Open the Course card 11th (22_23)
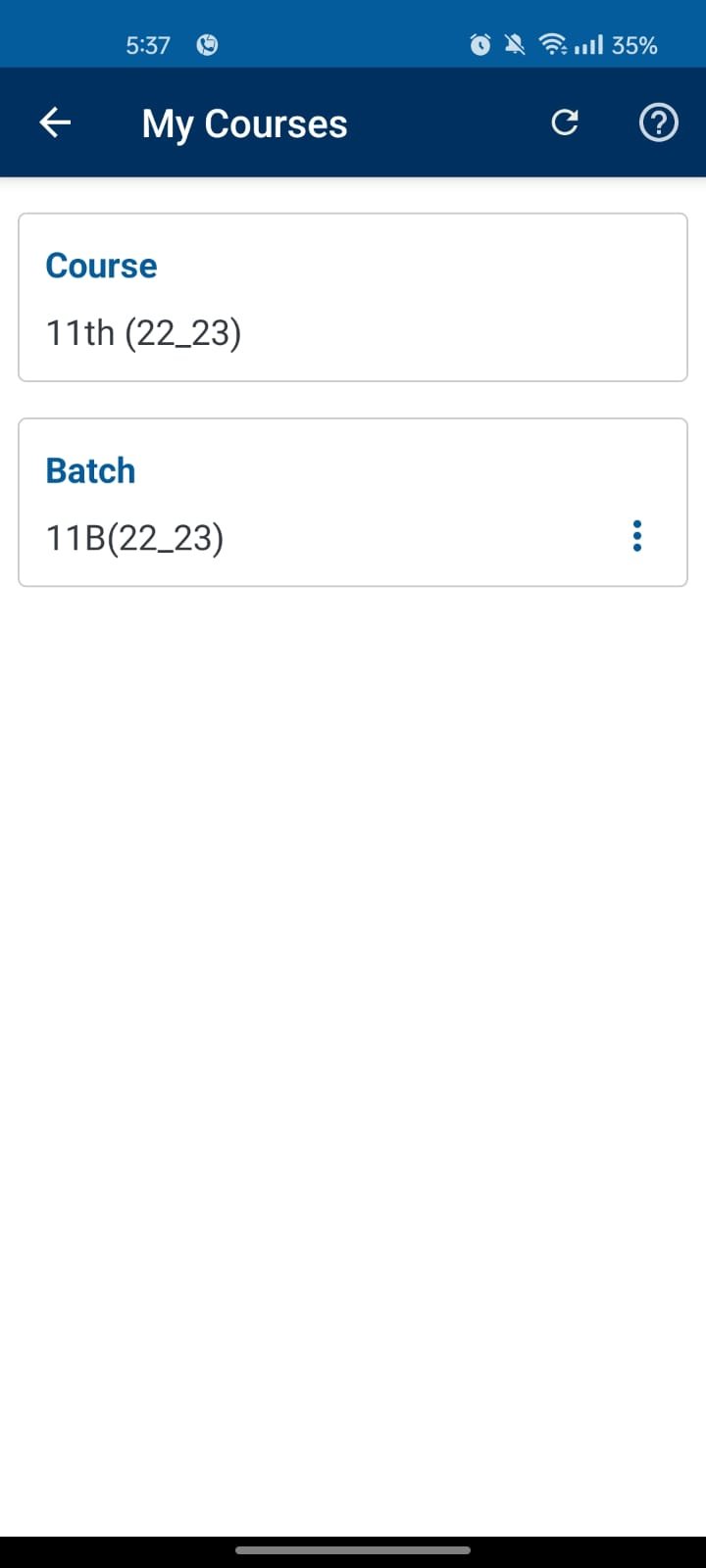Image resolution: width=706 pixels, height=1568 pixels. click(x=352, y=297)
